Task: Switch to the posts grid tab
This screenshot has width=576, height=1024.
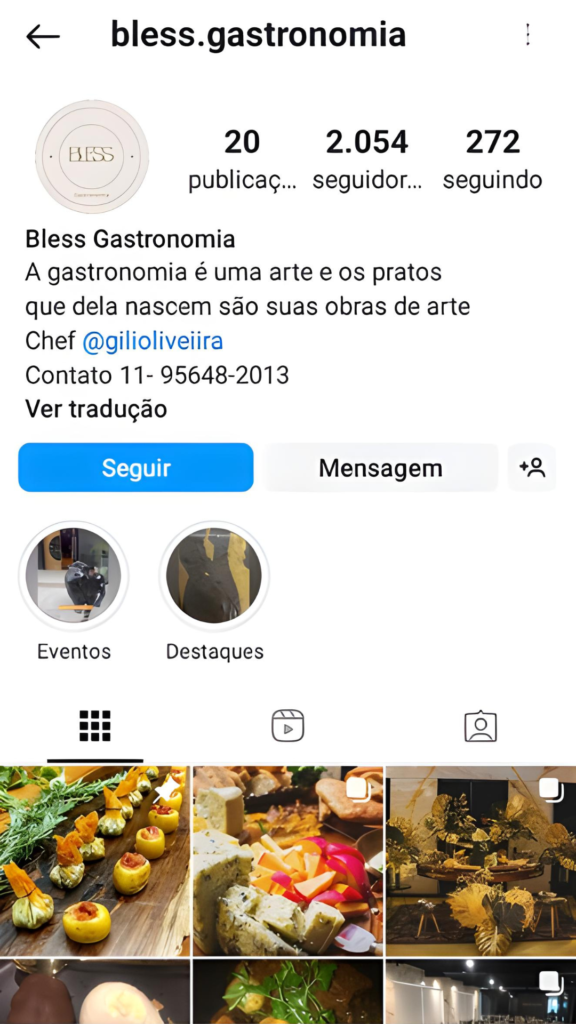Action: tap(95, 726)
